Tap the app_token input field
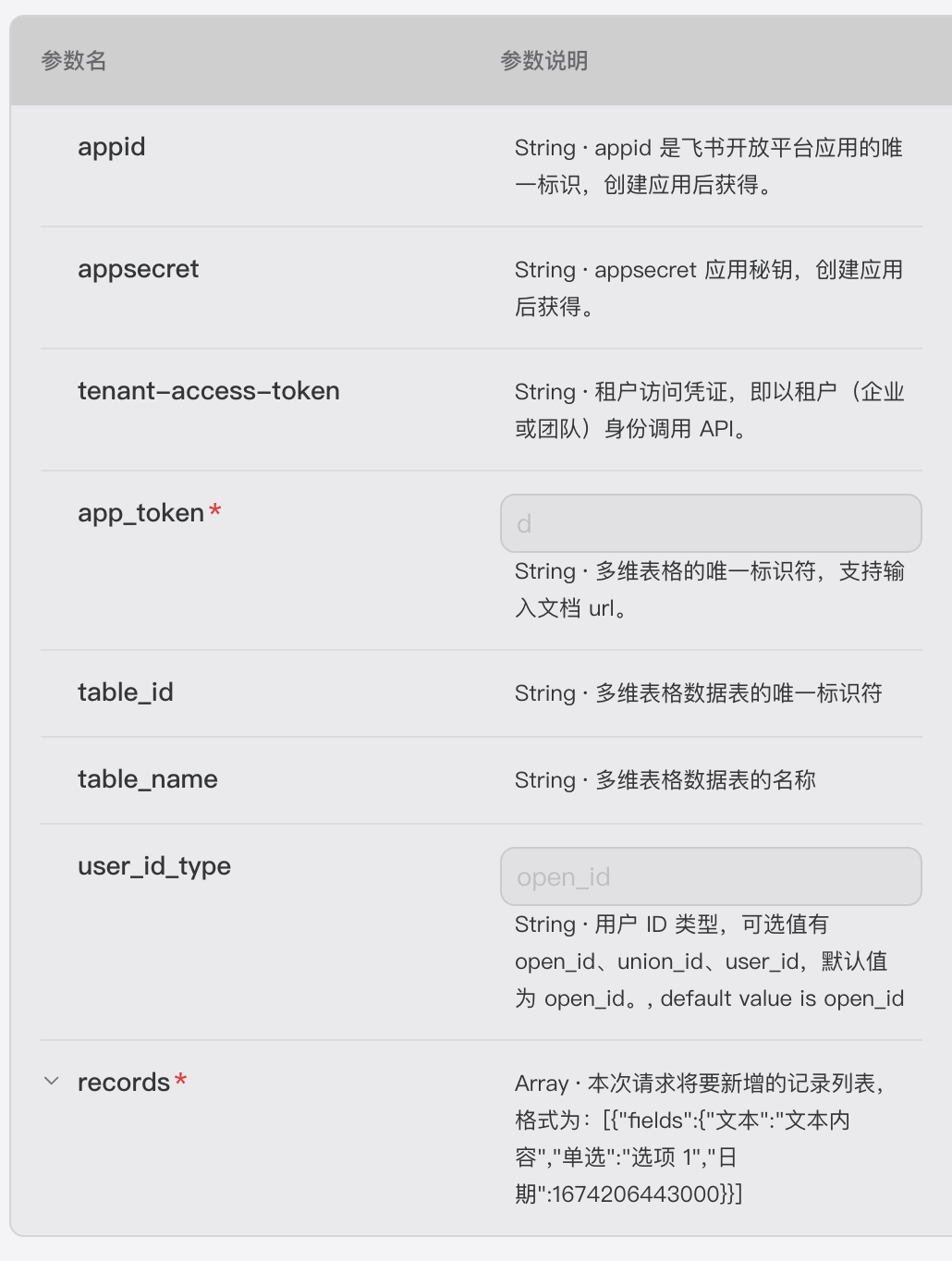The height and width of the screenshot is (1261, 952). pyautogui.click(x=710, y=524)
